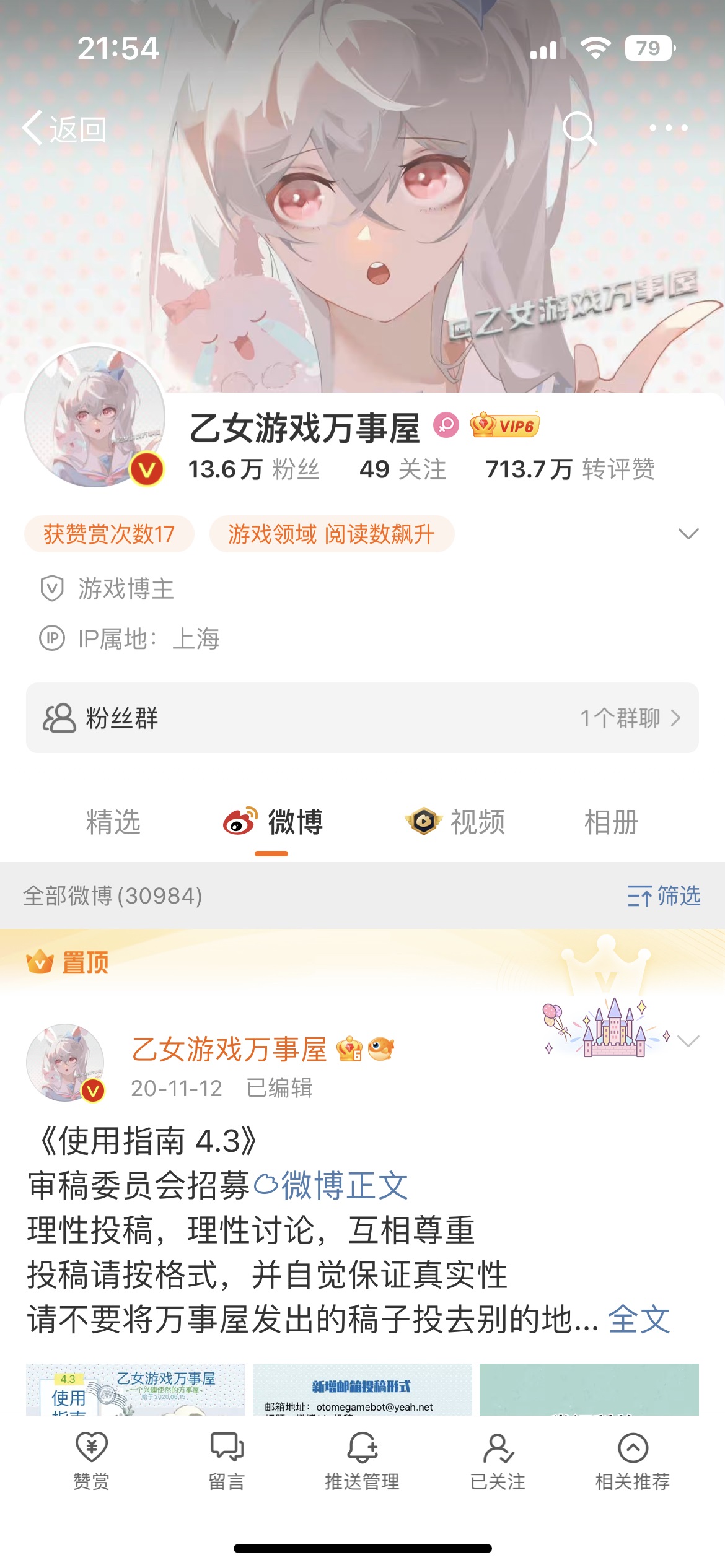Viewport: 725px width, 1568px height.
Task: Open the 13.6万 粉丝 followers list
Action: pos(254,469)
